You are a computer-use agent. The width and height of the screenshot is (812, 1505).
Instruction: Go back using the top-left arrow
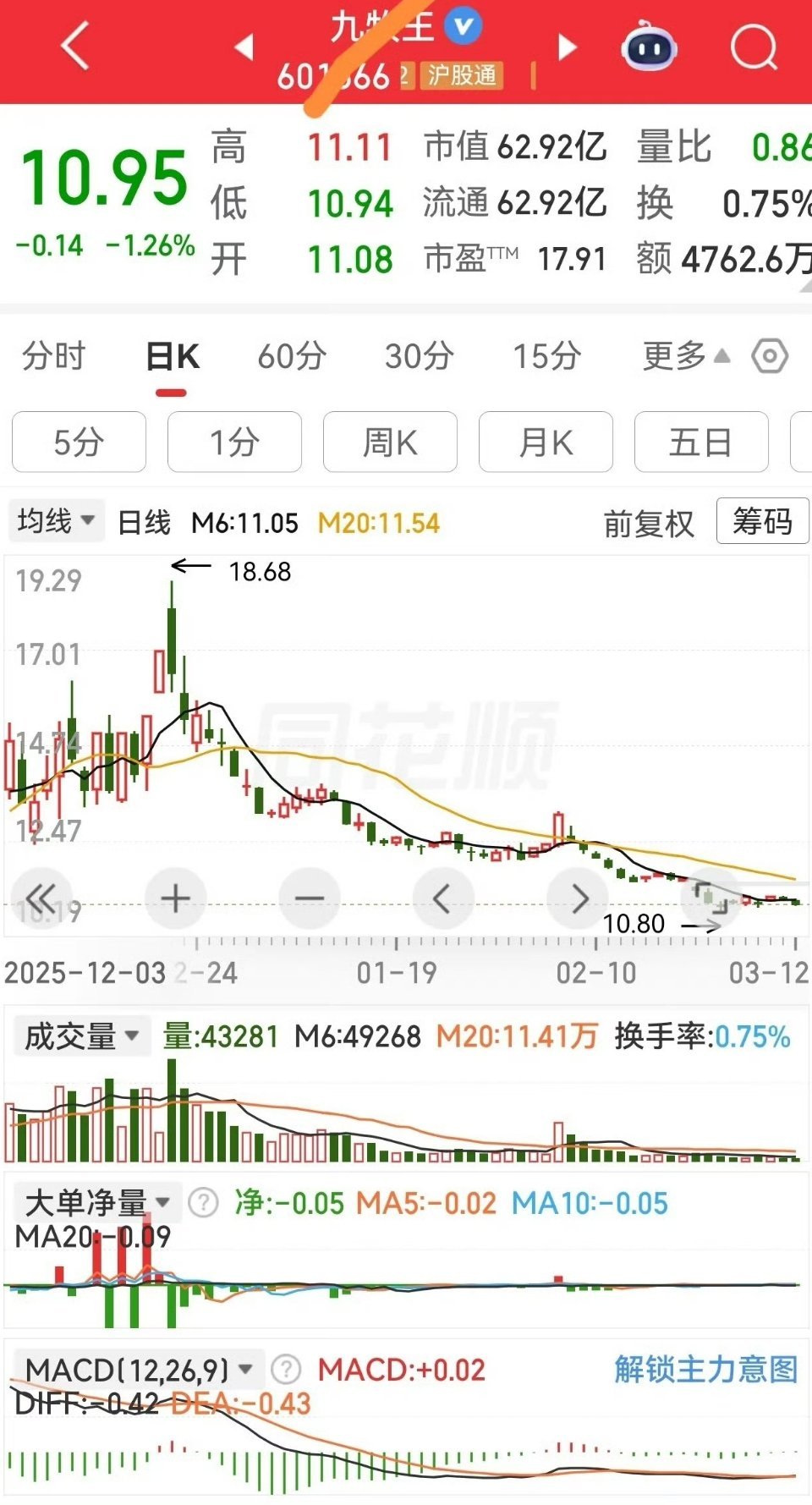click(x=74, y=46)
